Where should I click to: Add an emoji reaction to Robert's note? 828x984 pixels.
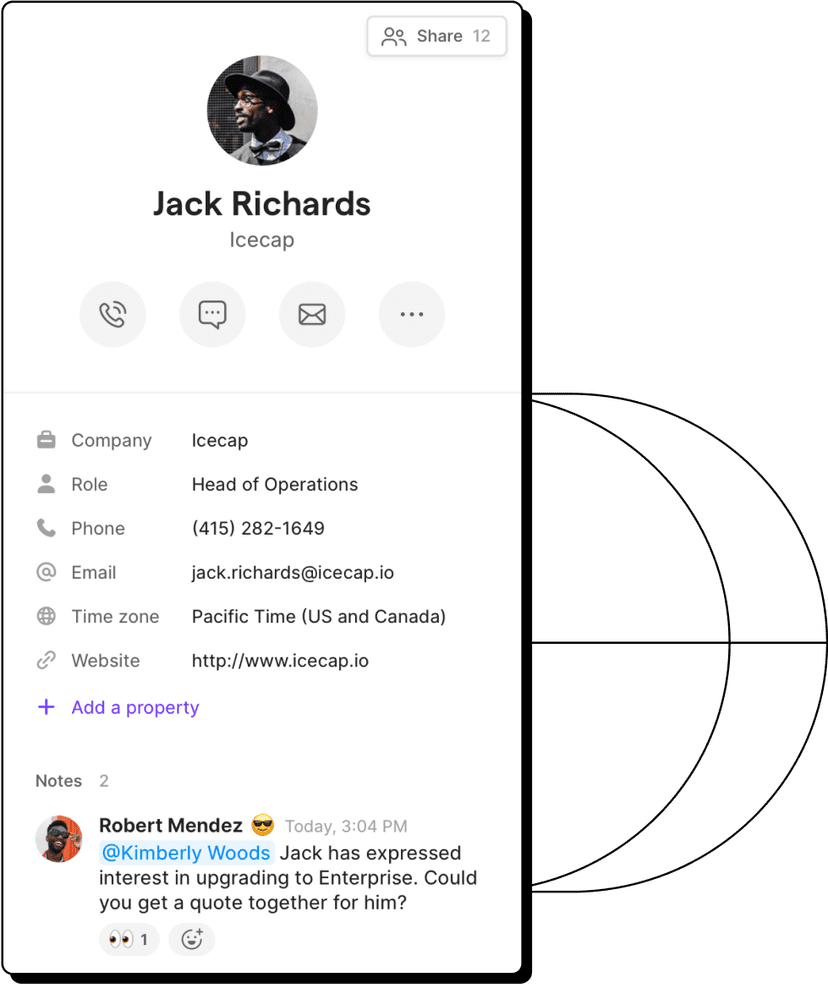coord(192,939)
